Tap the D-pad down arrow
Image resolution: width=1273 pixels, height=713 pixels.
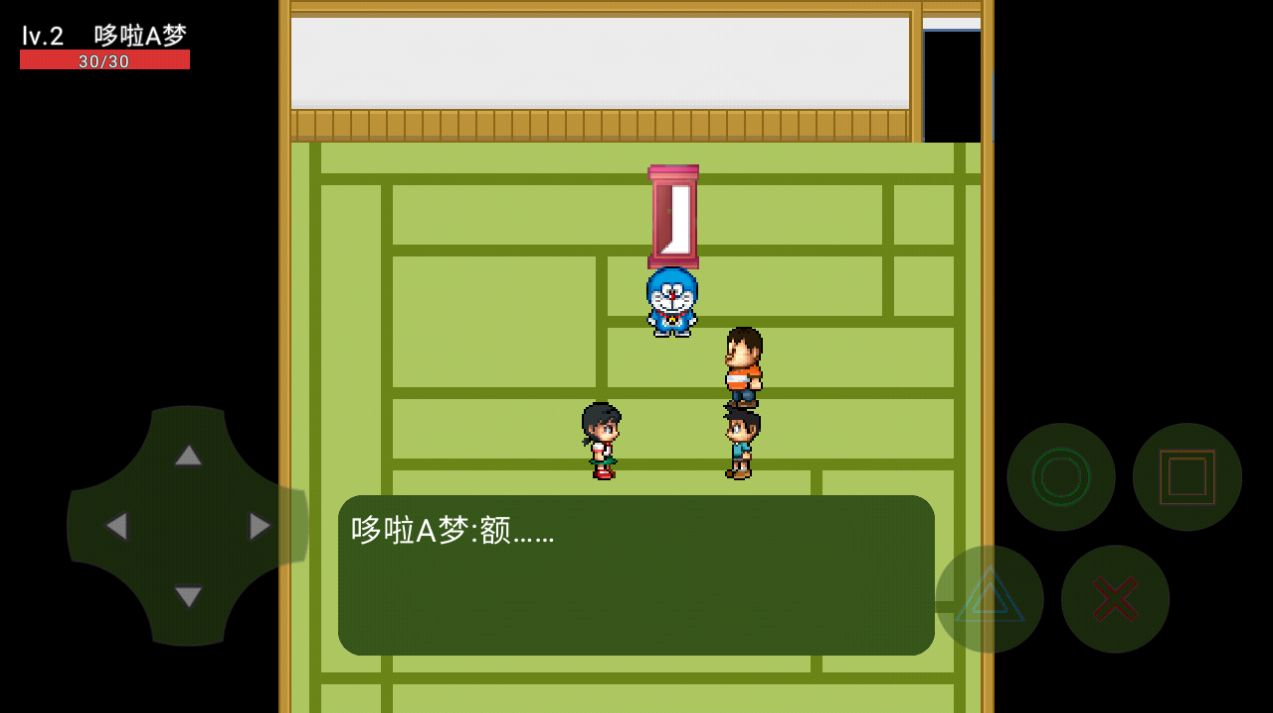tap(188, 597)
